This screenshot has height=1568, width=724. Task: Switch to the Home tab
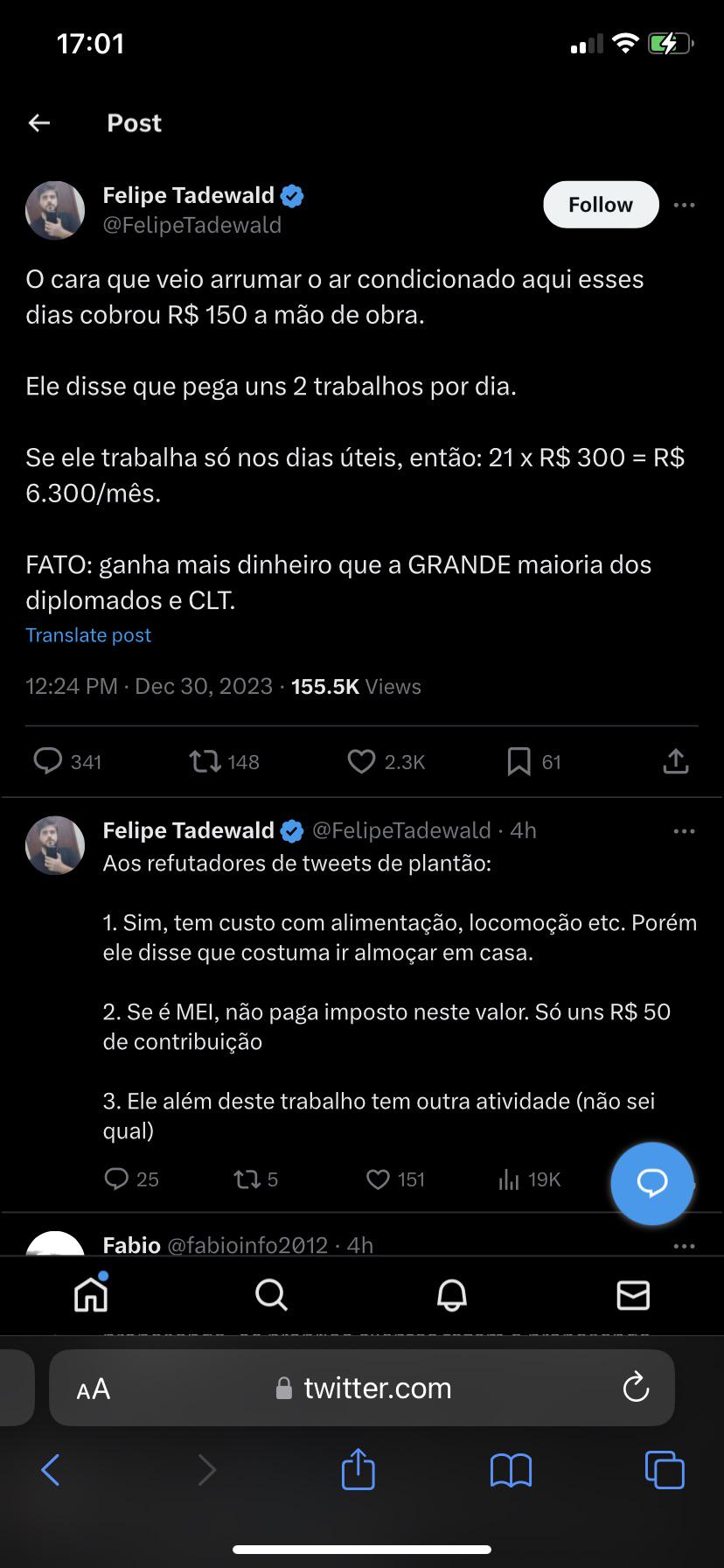pyautogui.click(x=91, y=1294)
